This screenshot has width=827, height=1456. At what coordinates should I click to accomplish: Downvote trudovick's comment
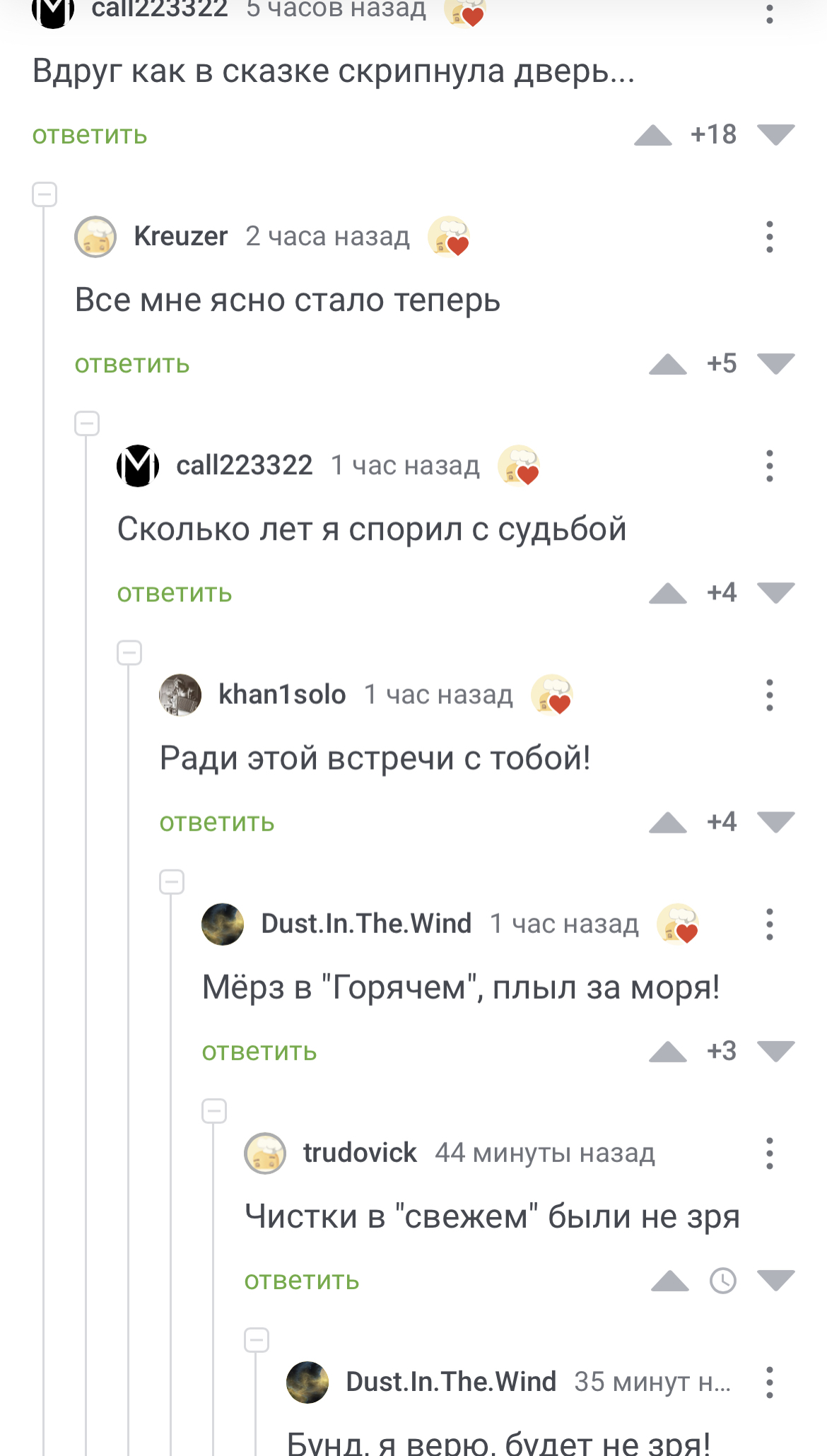(x=775, y=1280)
